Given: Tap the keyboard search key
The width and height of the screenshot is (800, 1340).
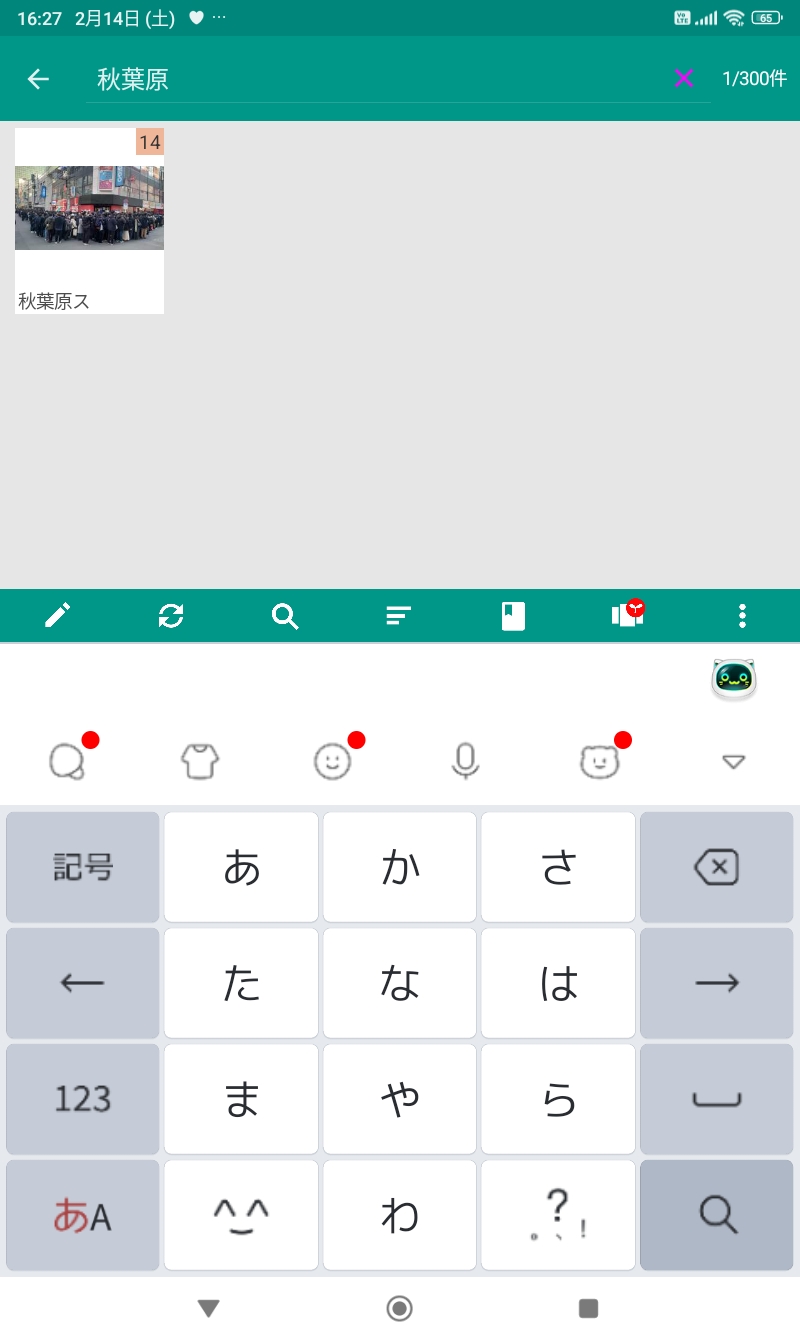Looking at the screenshot, I should (x=716, y=1215).
